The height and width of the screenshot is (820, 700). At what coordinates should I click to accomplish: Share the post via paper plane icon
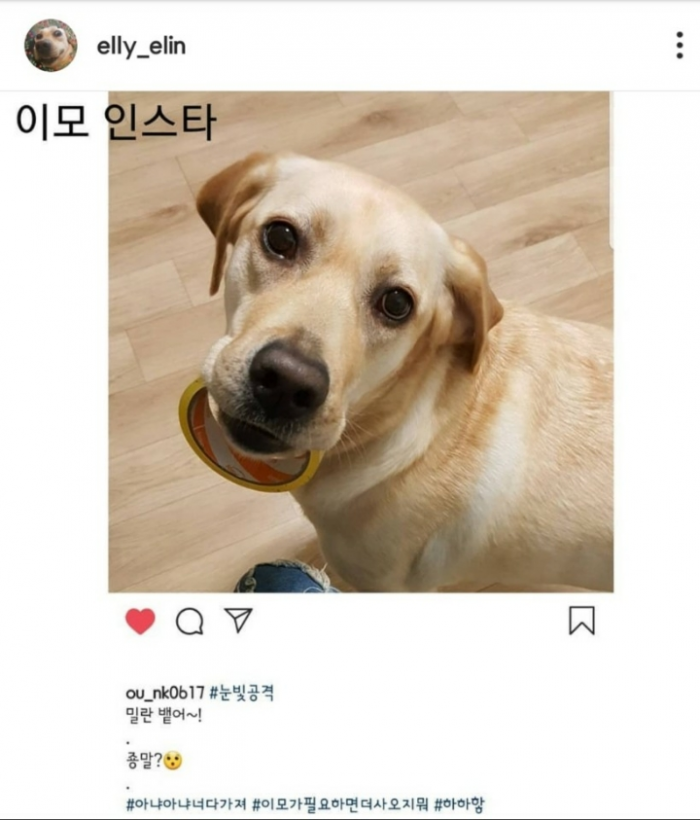point(237,620)
